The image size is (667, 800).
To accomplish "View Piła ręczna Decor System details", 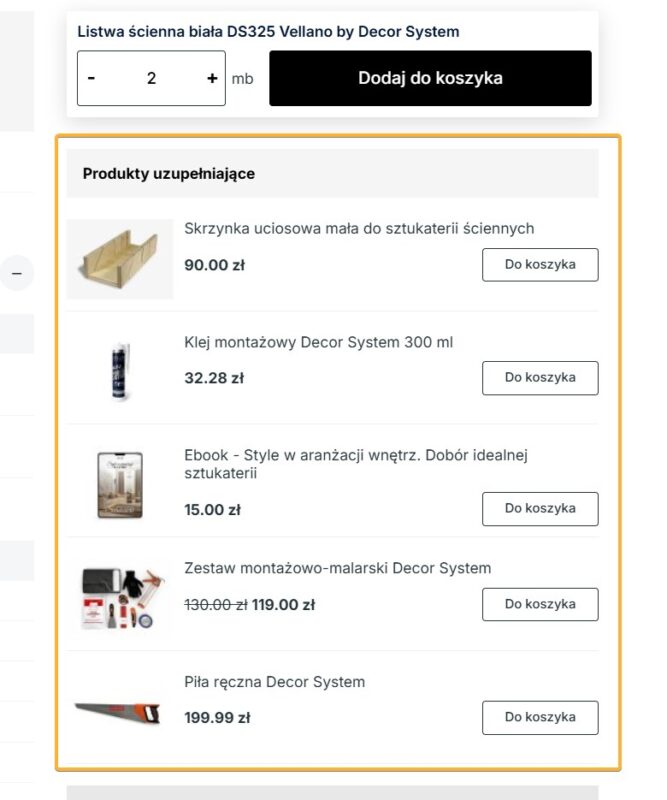I will pos(275,682).
